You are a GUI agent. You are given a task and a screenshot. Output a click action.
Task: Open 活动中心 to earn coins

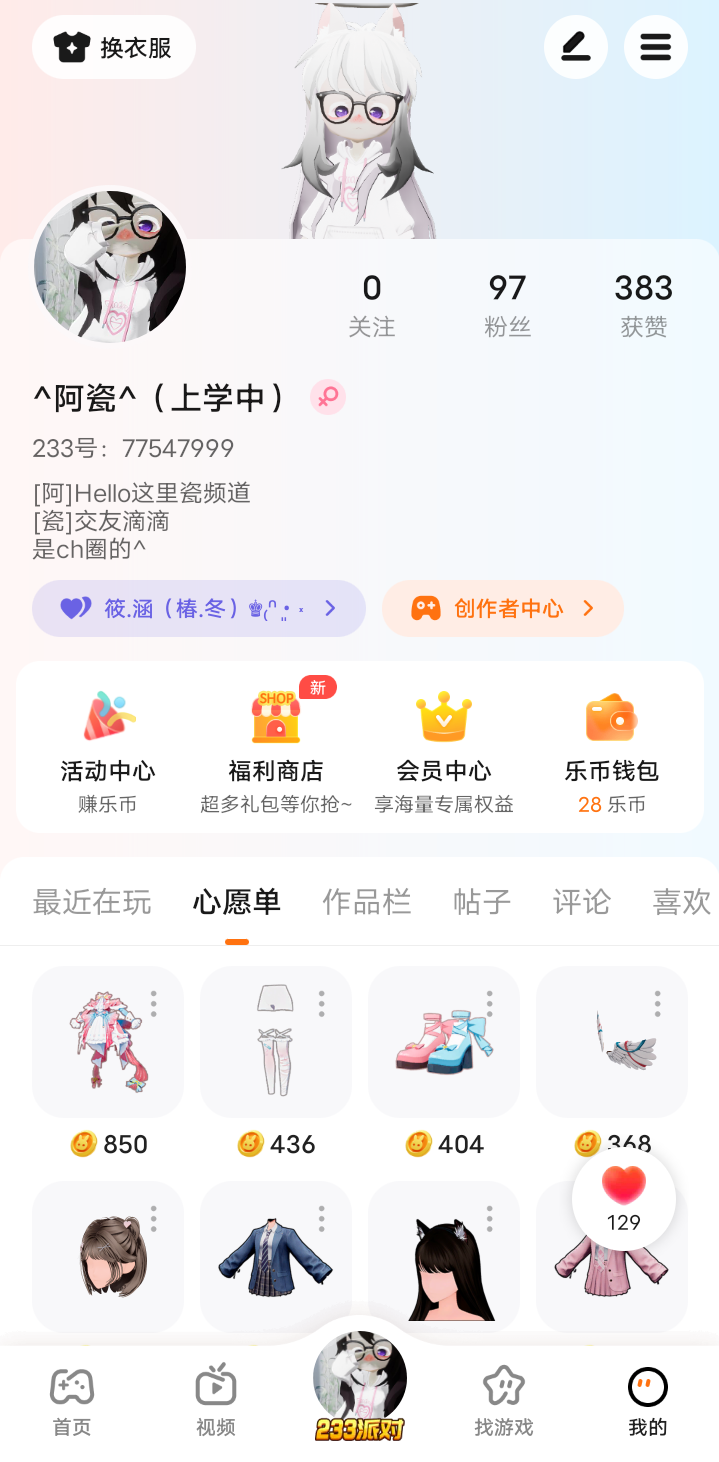tap(108, 750)
